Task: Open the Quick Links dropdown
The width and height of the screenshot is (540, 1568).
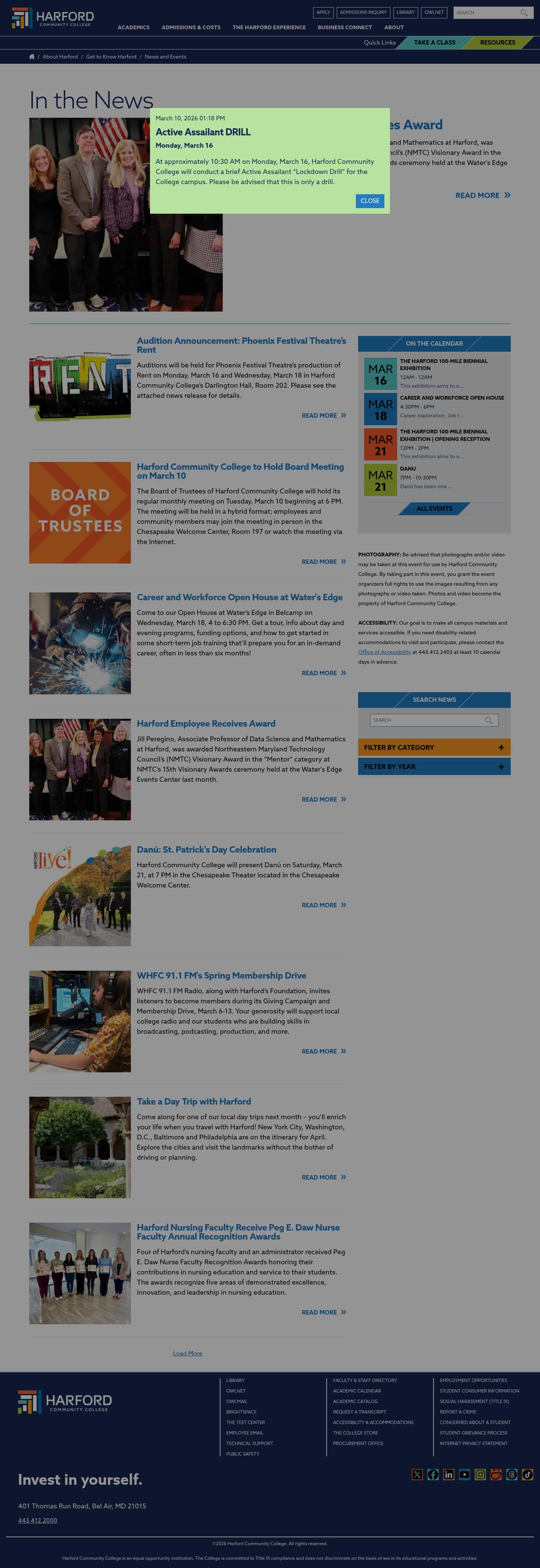Action: coord(379,43)
